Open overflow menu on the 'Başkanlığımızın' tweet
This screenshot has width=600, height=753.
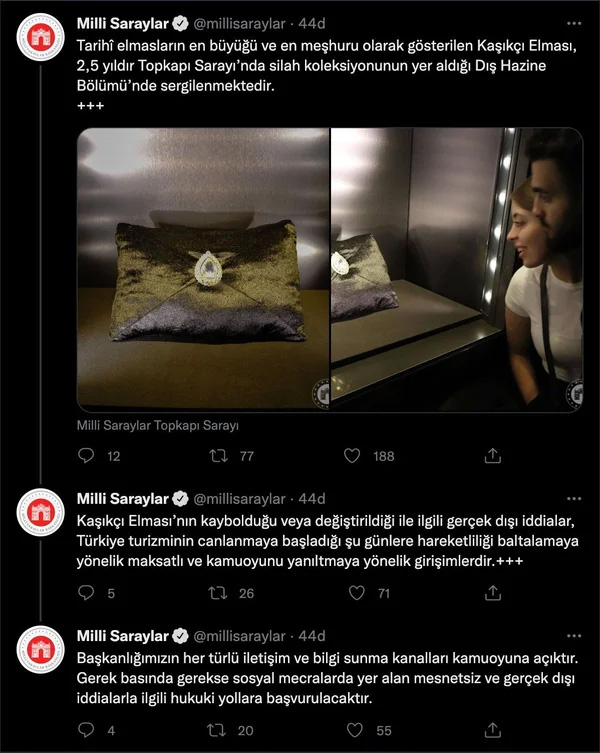pos(572,636)
